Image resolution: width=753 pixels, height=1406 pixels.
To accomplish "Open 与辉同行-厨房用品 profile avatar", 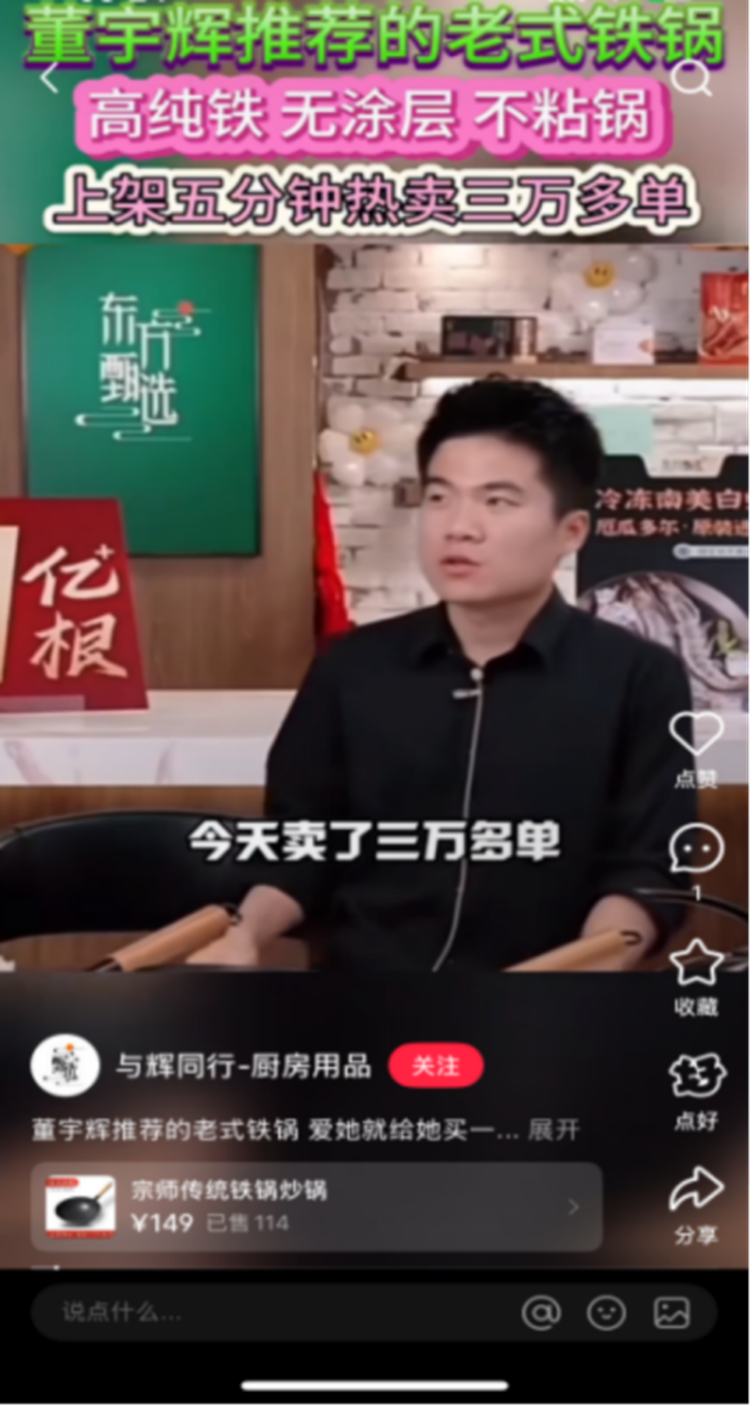I will click(x=65, y=1066).
